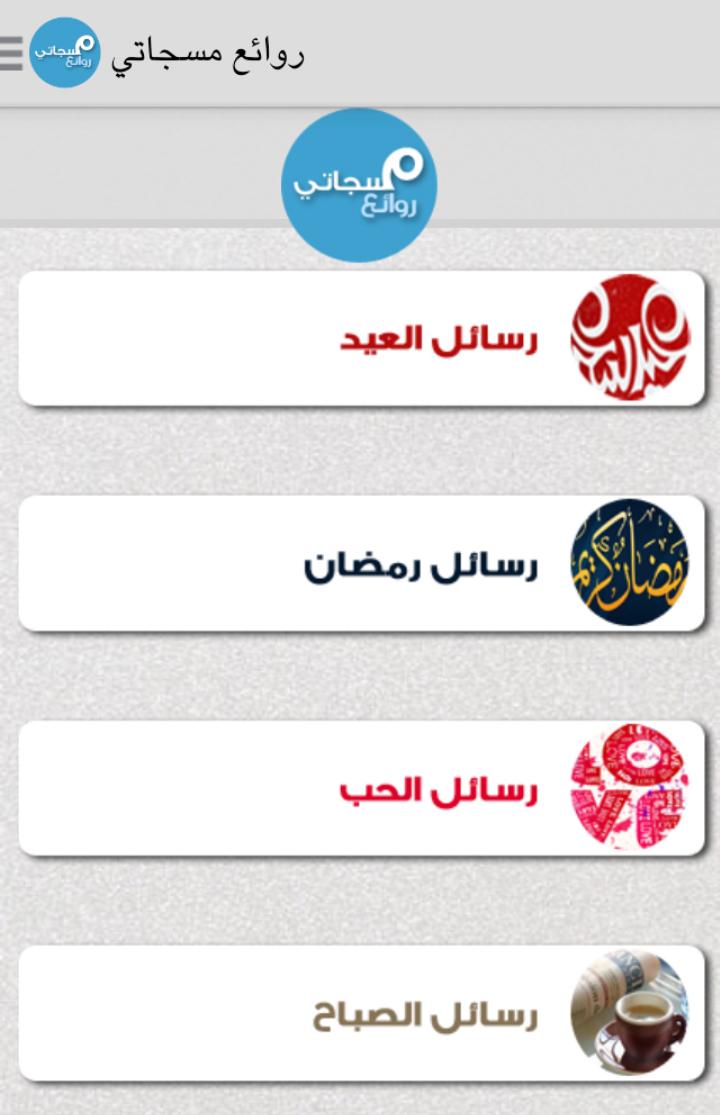Screen dimensions: 720x1115
Task: Open the hamburger drawer menu
Action: (x=10, y=53)
